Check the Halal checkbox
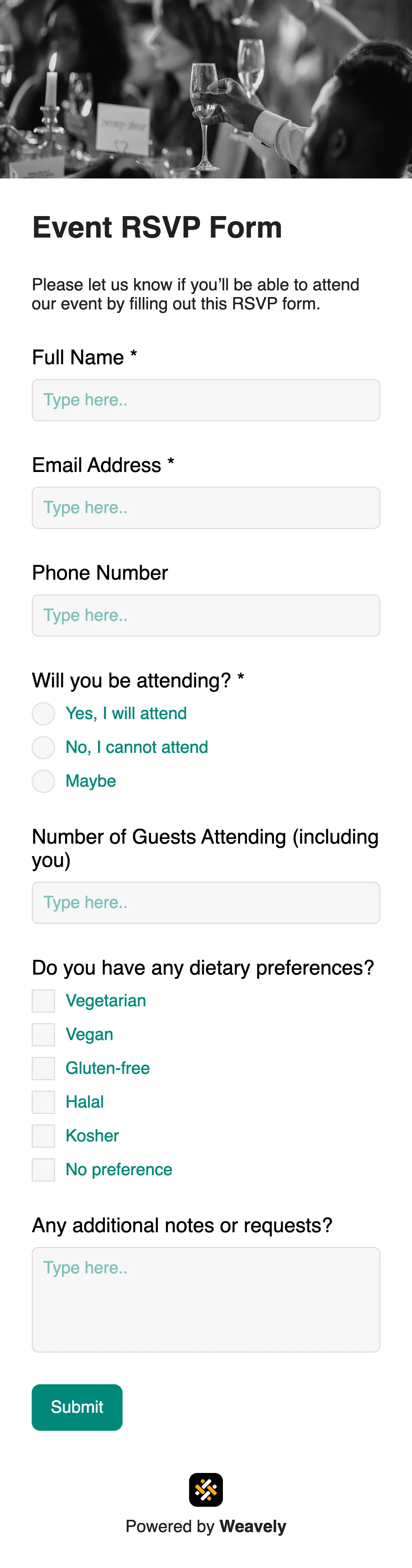The image size is (412, 1568). (x=43, y=1102)
